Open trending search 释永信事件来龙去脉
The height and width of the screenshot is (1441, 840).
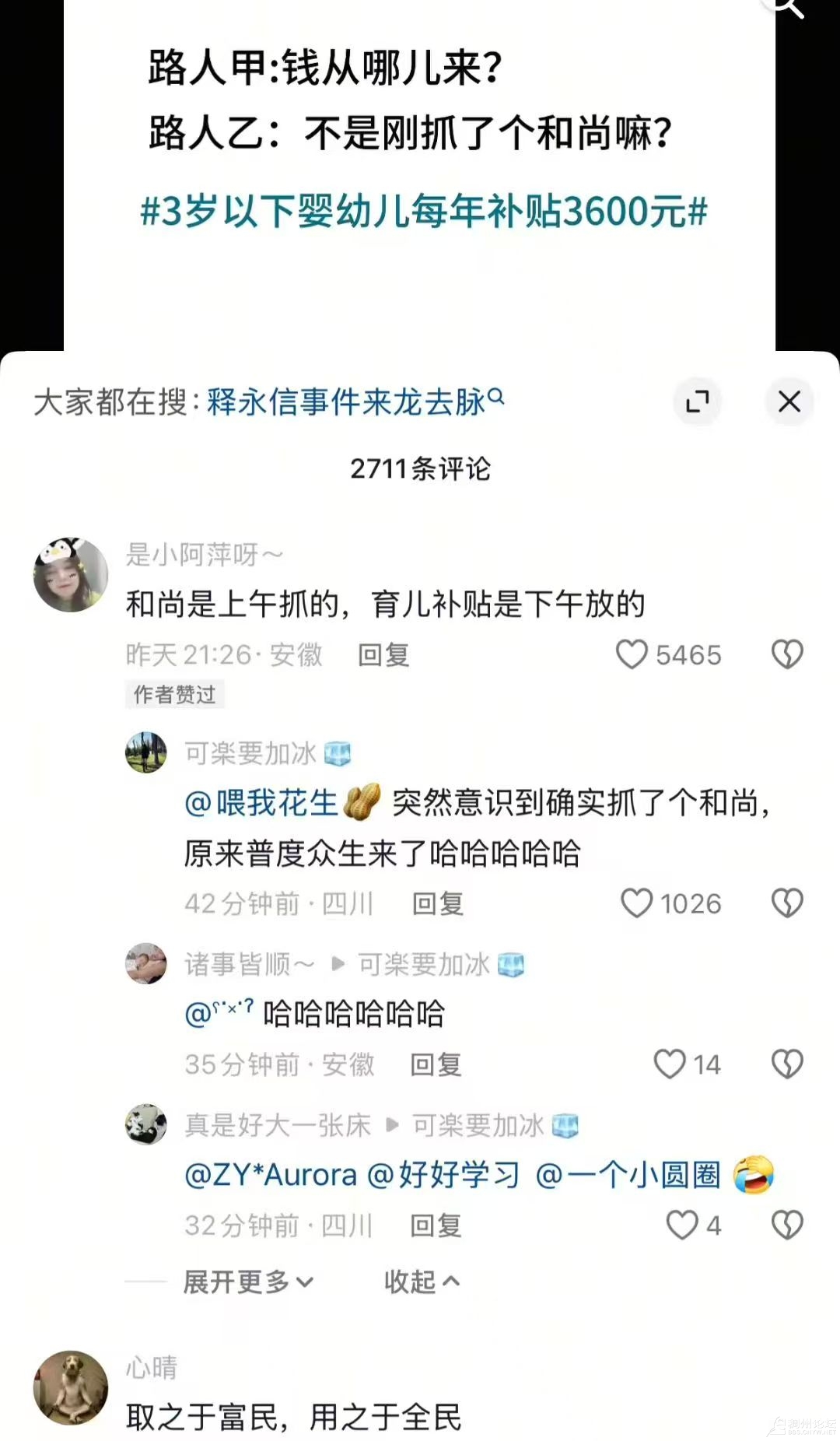(x=355, y=402)
